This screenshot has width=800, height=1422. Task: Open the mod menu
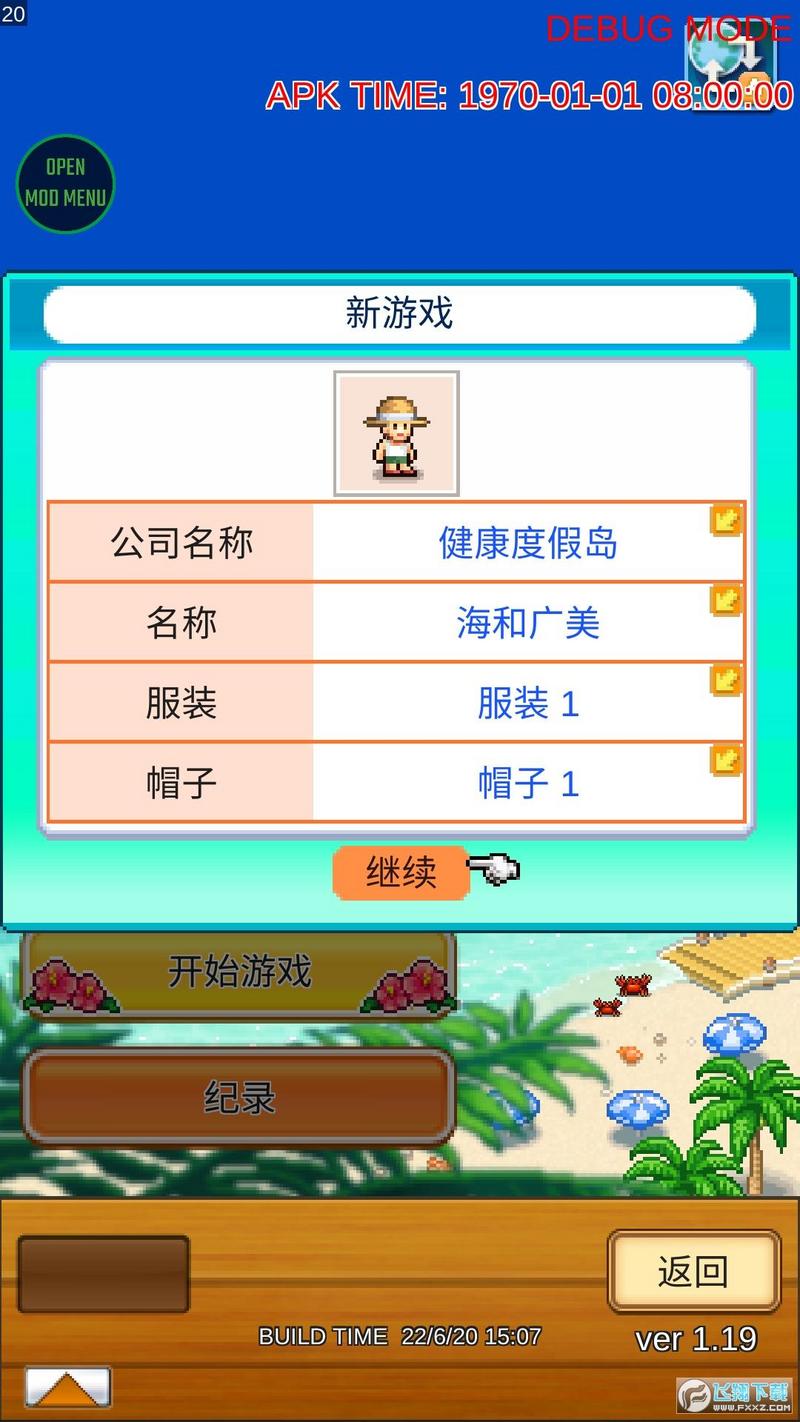click(65, 184)
